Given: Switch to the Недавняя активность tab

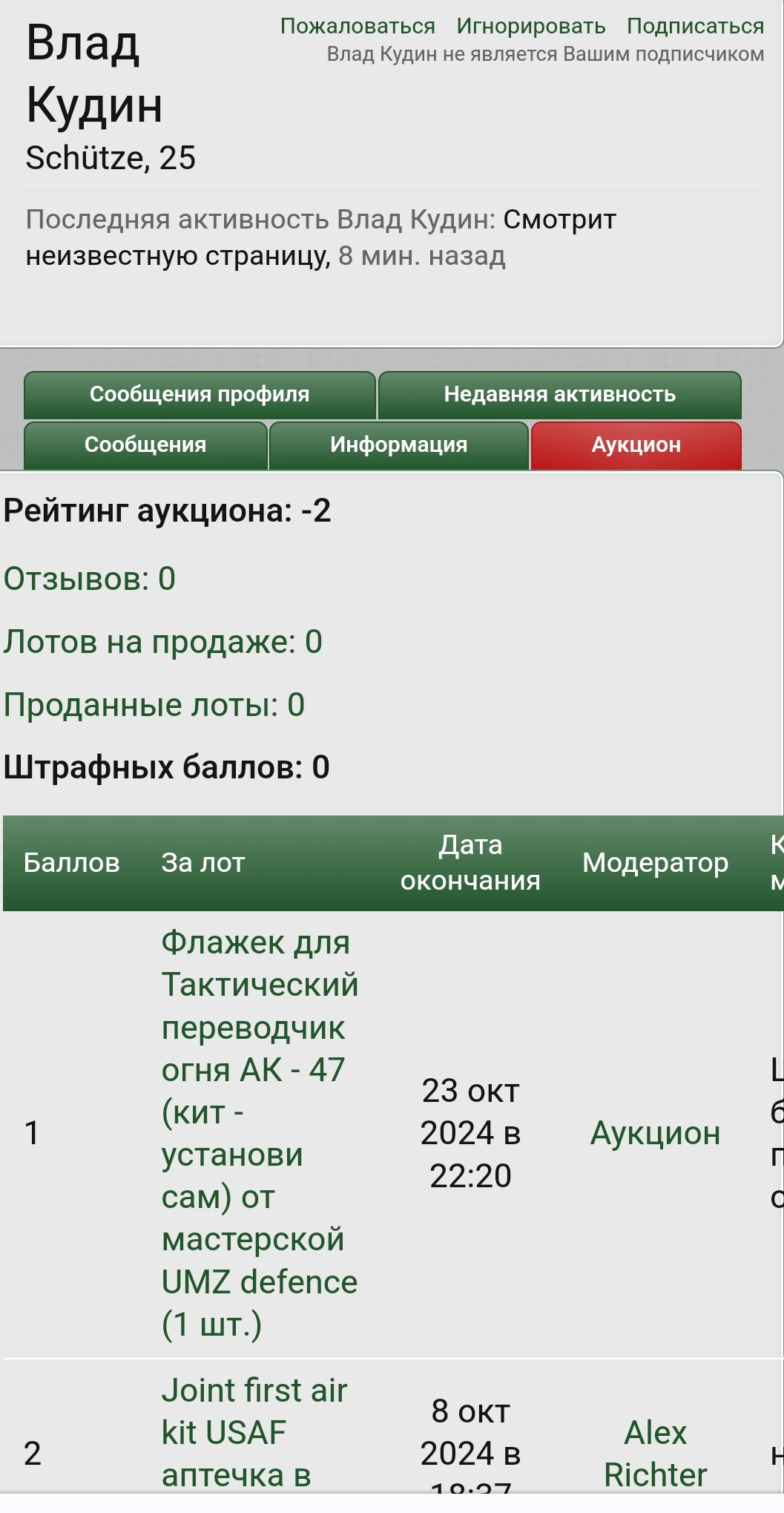Looking at the screenshot, I should pyautogui.click(x=560, y=395).
